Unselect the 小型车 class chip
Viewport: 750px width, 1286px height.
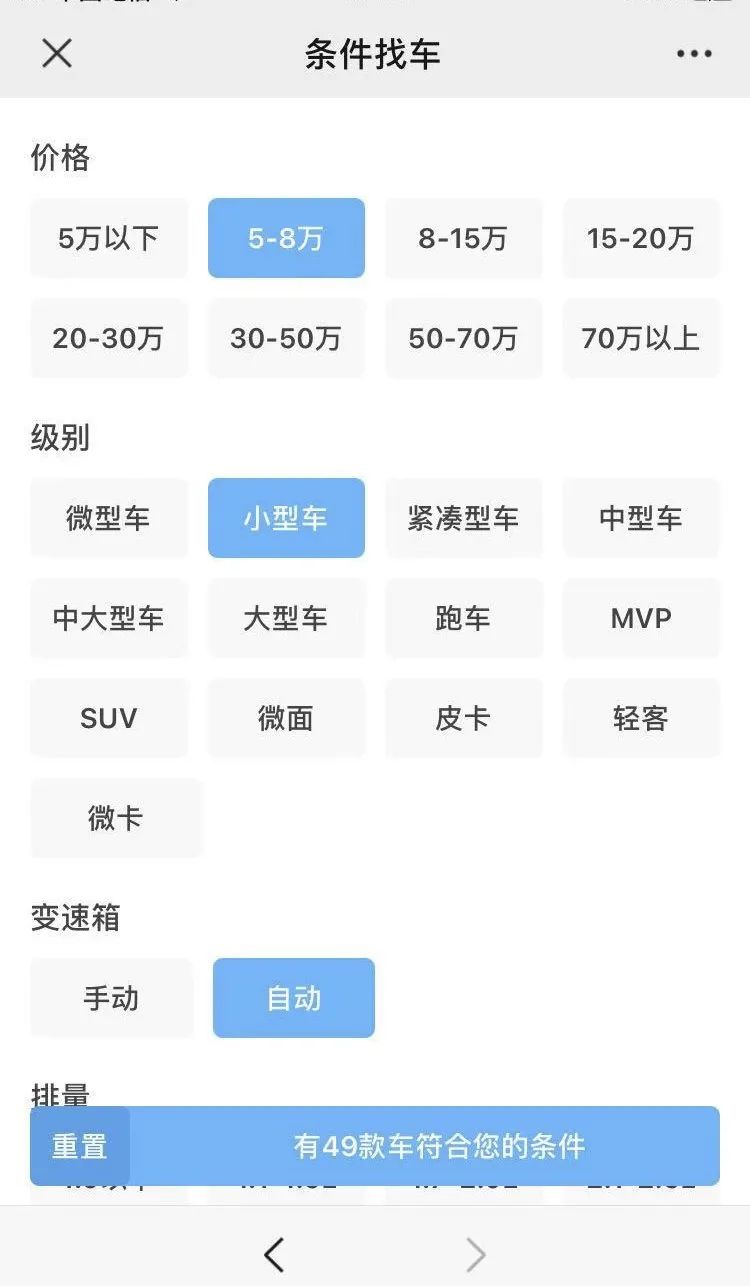[x=286, y=518]
